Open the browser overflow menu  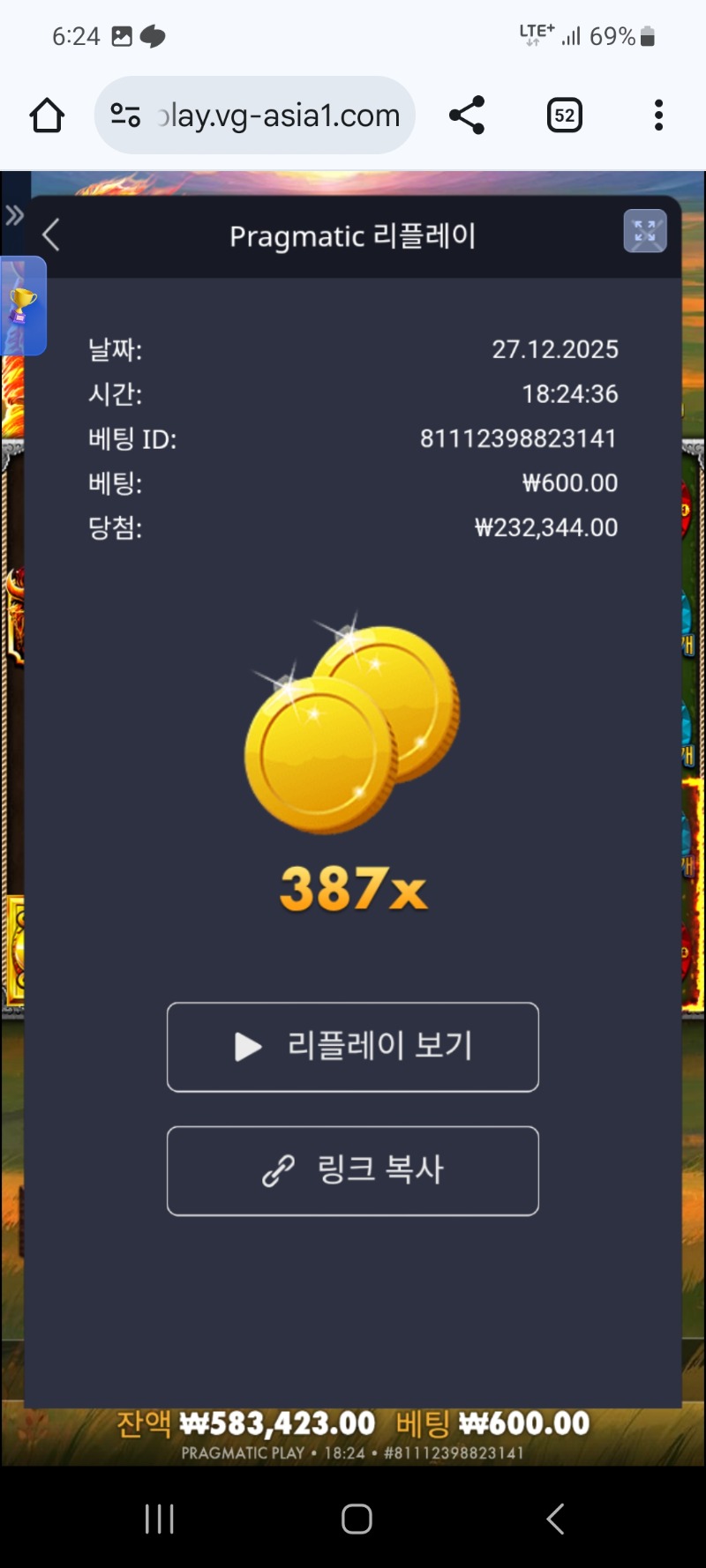pos(658,116)
